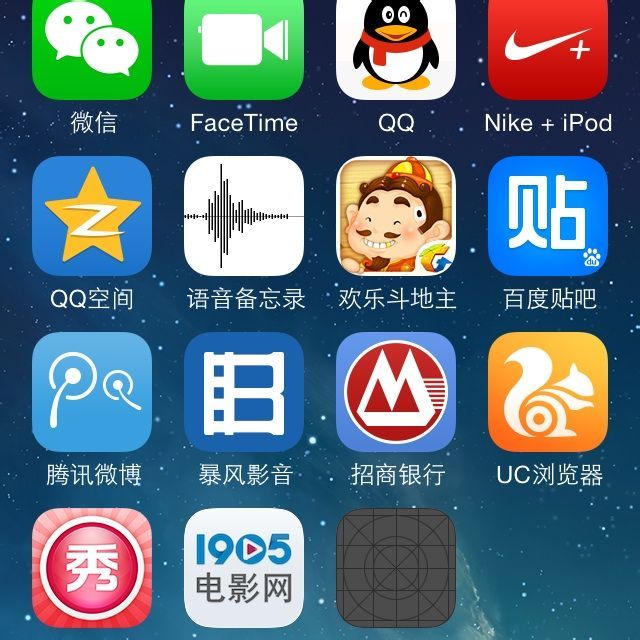This screenshot has width=640, height=640.
Task: Open QQ空间 app
Action: click(92, 216)
